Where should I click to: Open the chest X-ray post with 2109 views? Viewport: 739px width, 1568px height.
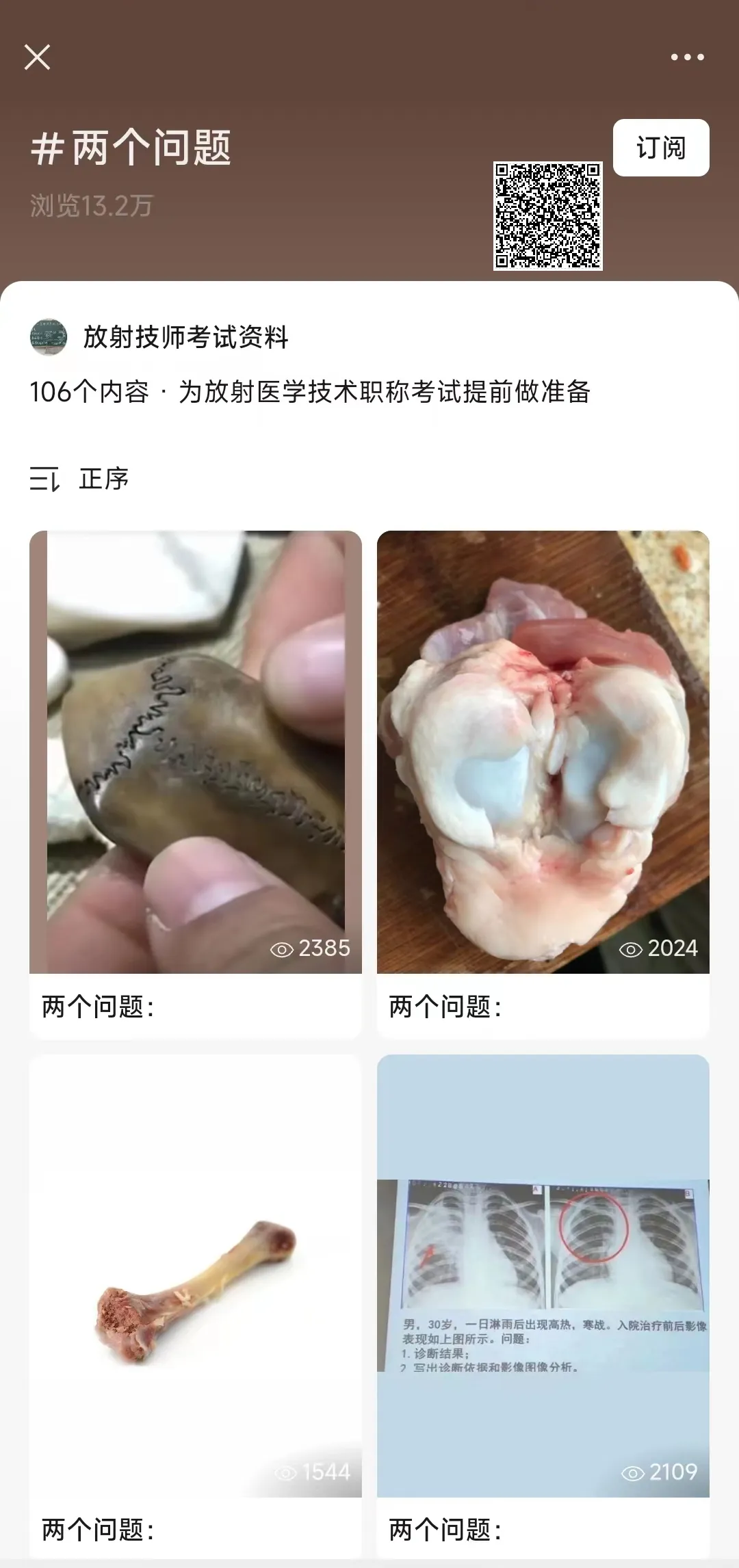point(543,1308)
